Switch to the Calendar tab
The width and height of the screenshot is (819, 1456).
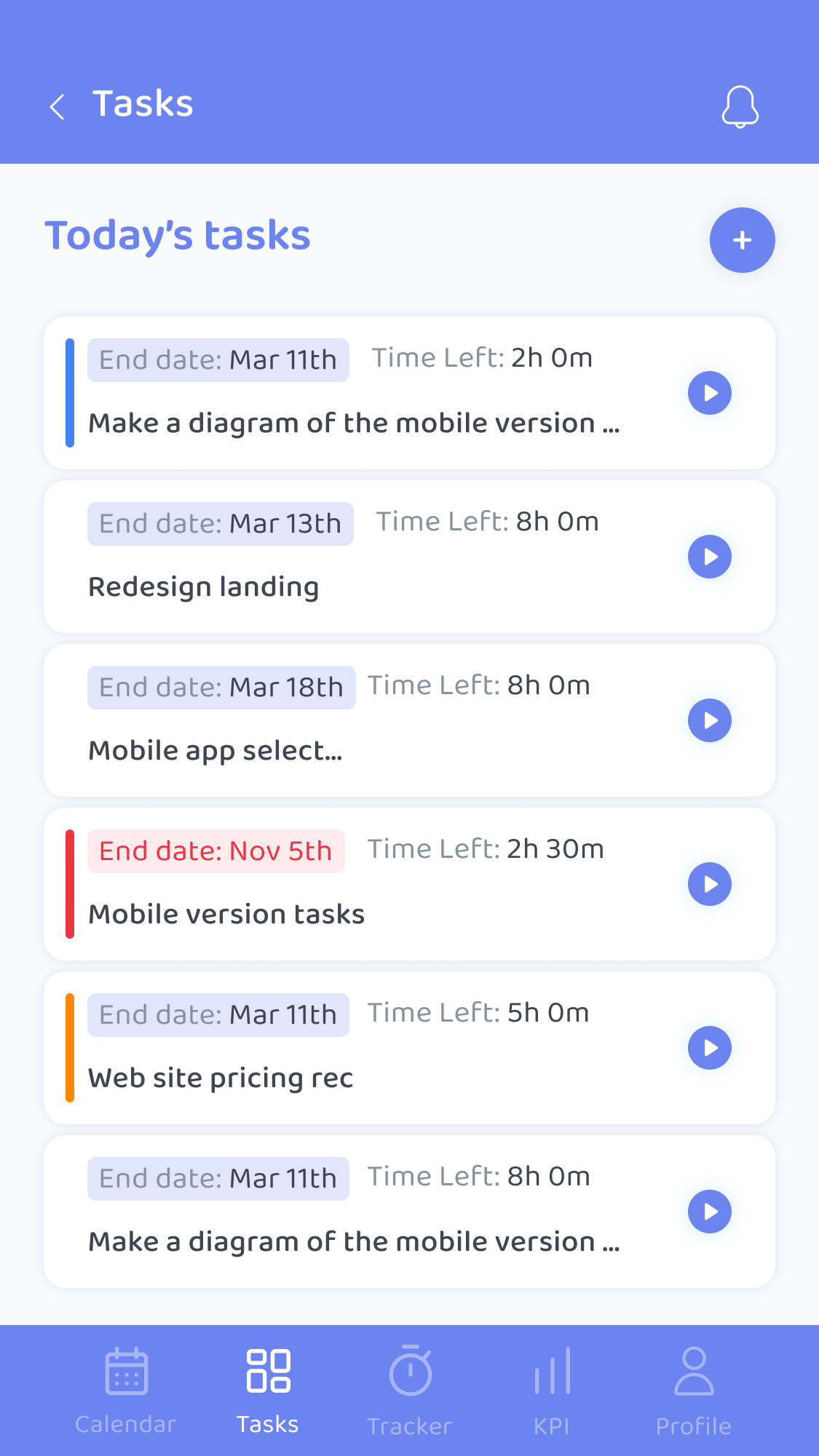126,1390
